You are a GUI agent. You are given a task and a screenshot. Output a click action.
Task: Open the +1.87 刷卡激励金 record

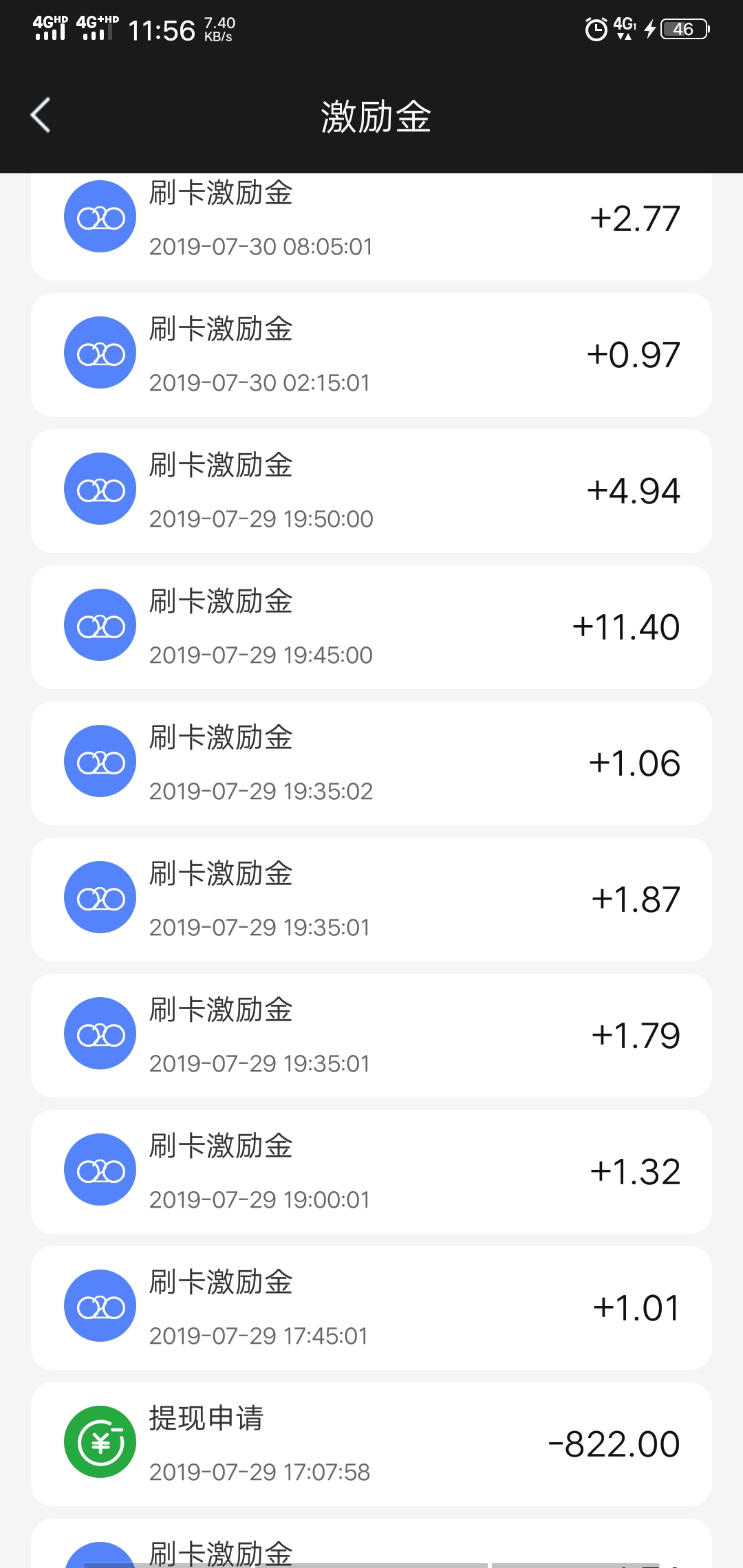coord(371,900)
